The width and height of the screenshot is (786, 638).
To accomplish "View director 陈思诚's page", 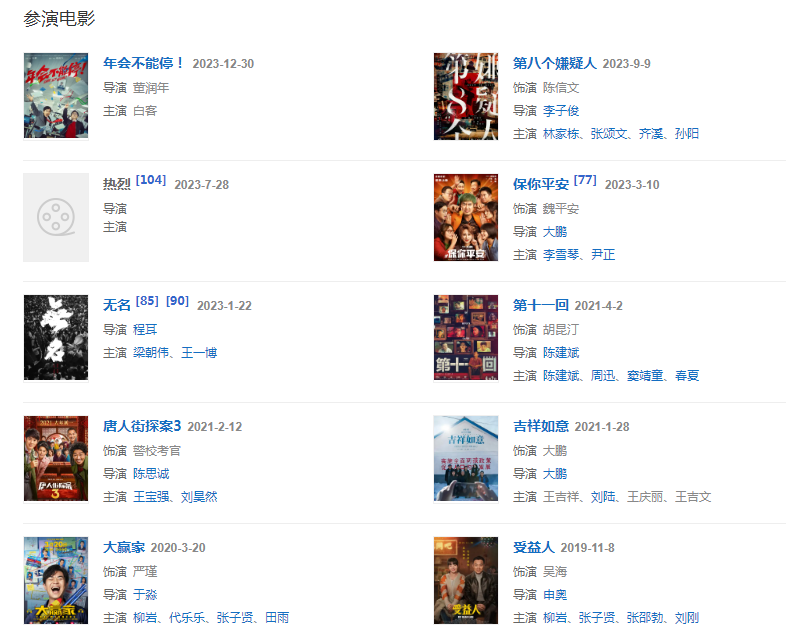I will (151, 473).
